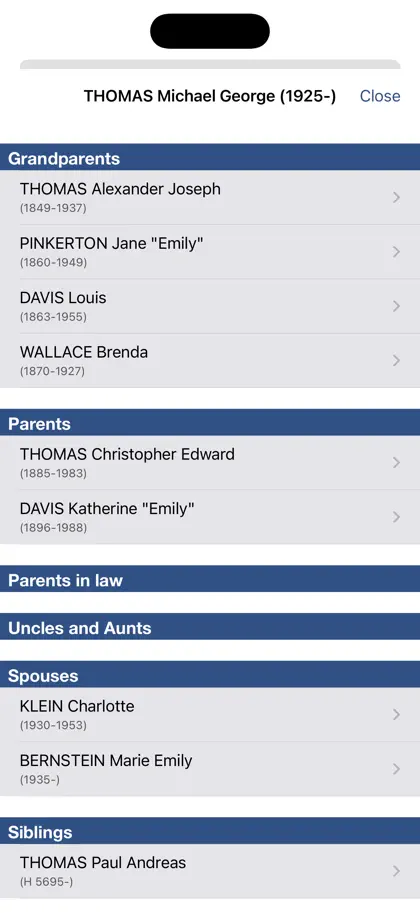
Task: Open PINKERTON Jane "Emily" record
Action: click(210, 252)
